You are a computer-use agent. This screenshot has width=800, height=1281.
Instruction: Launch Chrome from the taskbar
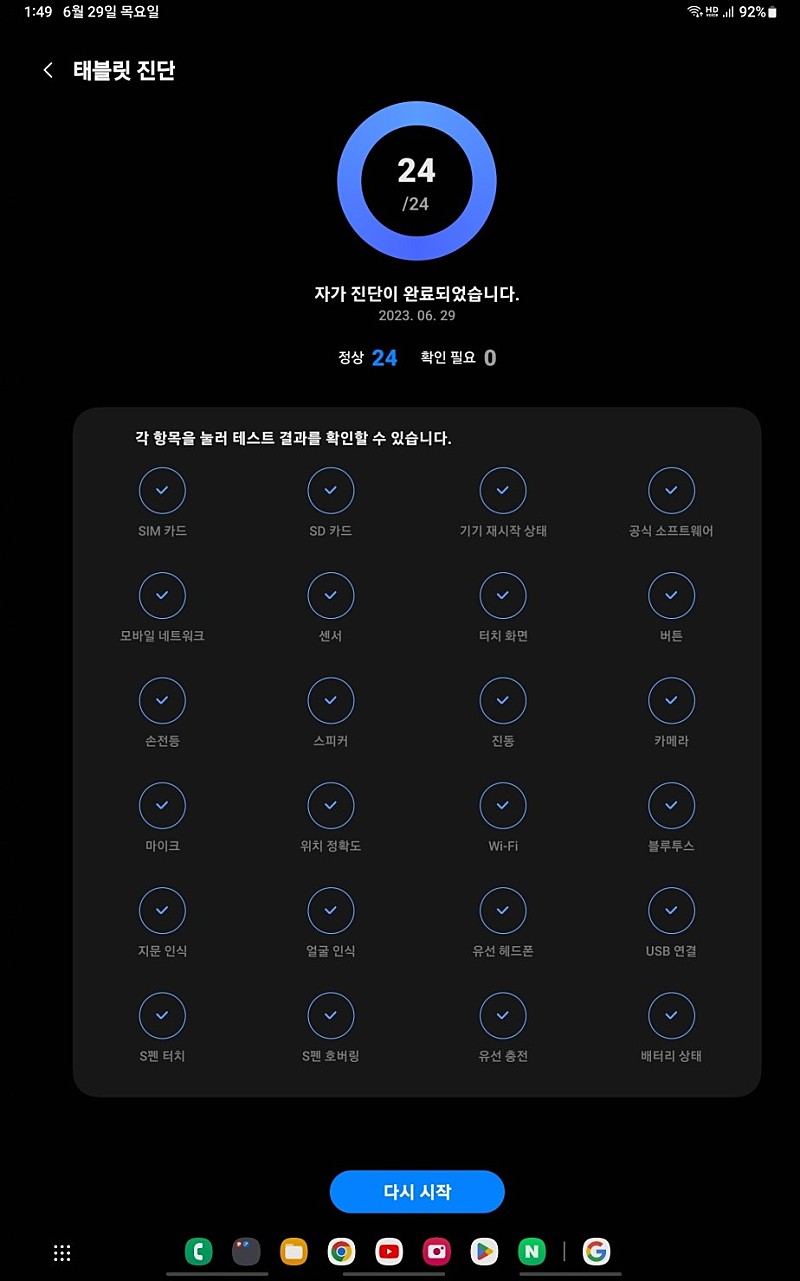(x=341, y=1251)
